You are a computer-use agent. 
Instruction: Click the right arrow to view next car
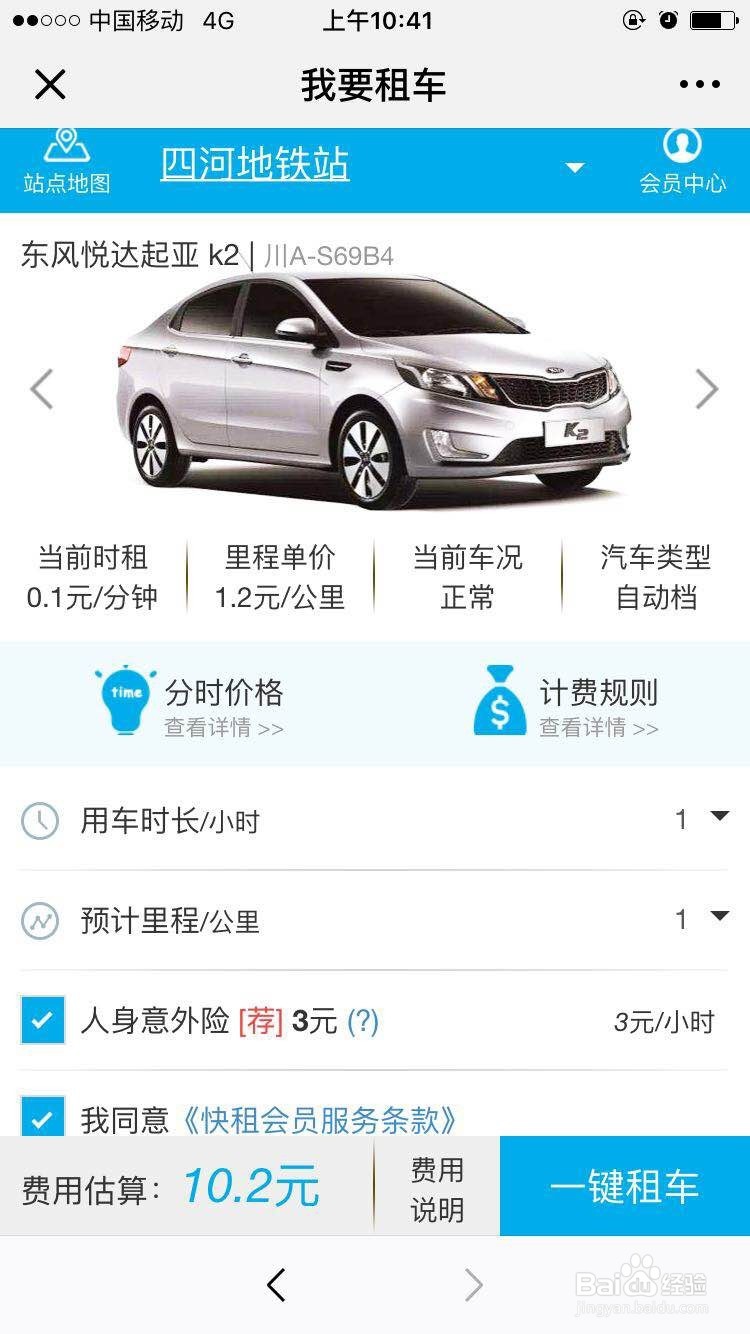click(x=709, y=389)
